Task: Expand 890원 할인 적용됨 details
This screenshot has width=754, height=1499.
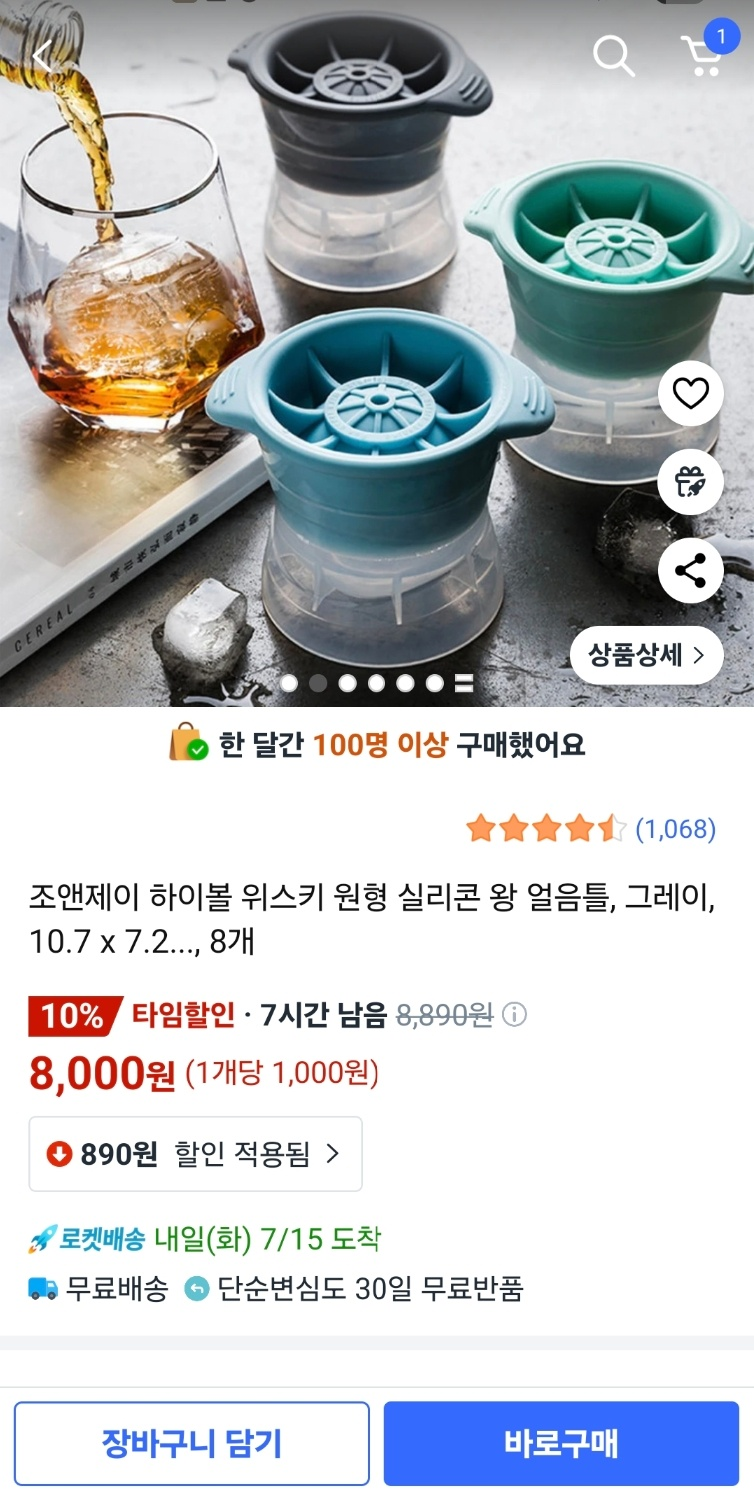Action: (195, 1154)
